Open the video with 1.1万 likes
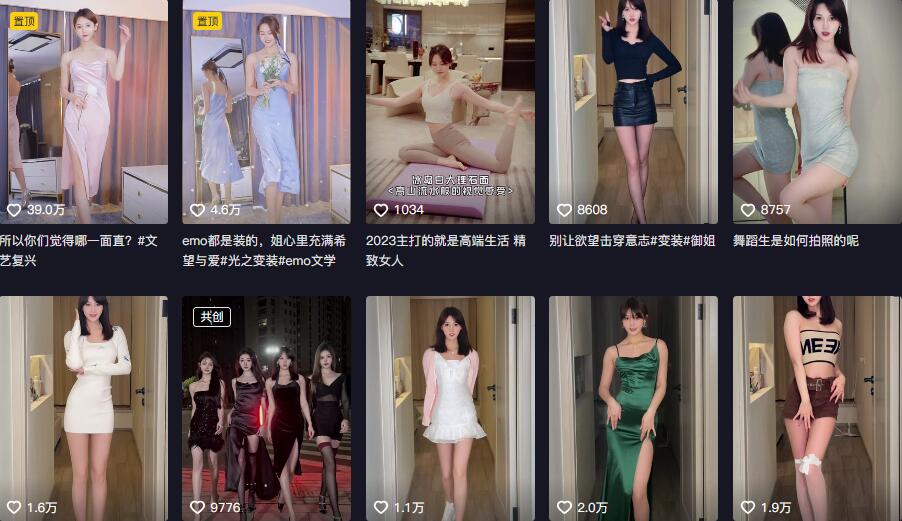The width and height of the screenshot is (902, 521). (x=450, y=405)
